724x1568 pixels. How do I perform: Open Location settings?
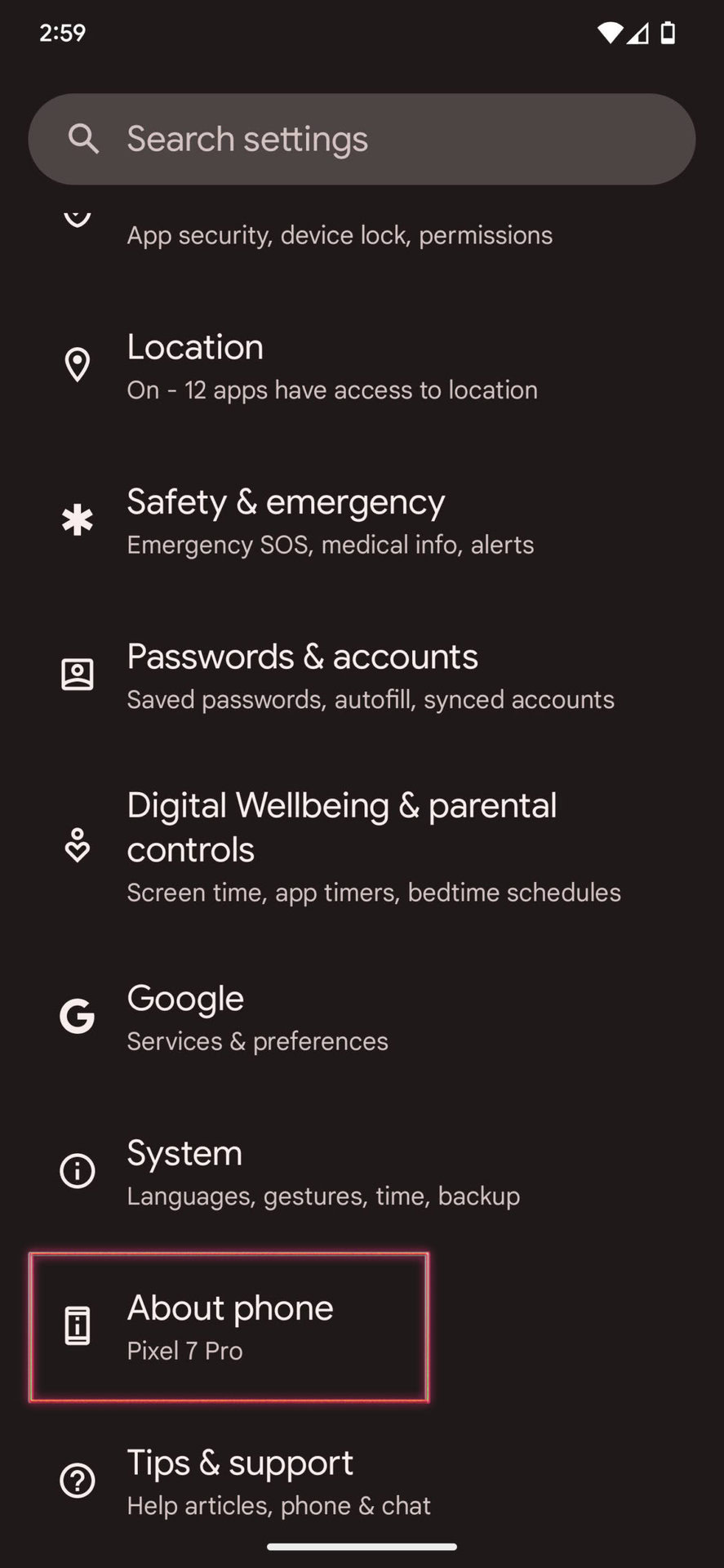[x=331, y=366]
